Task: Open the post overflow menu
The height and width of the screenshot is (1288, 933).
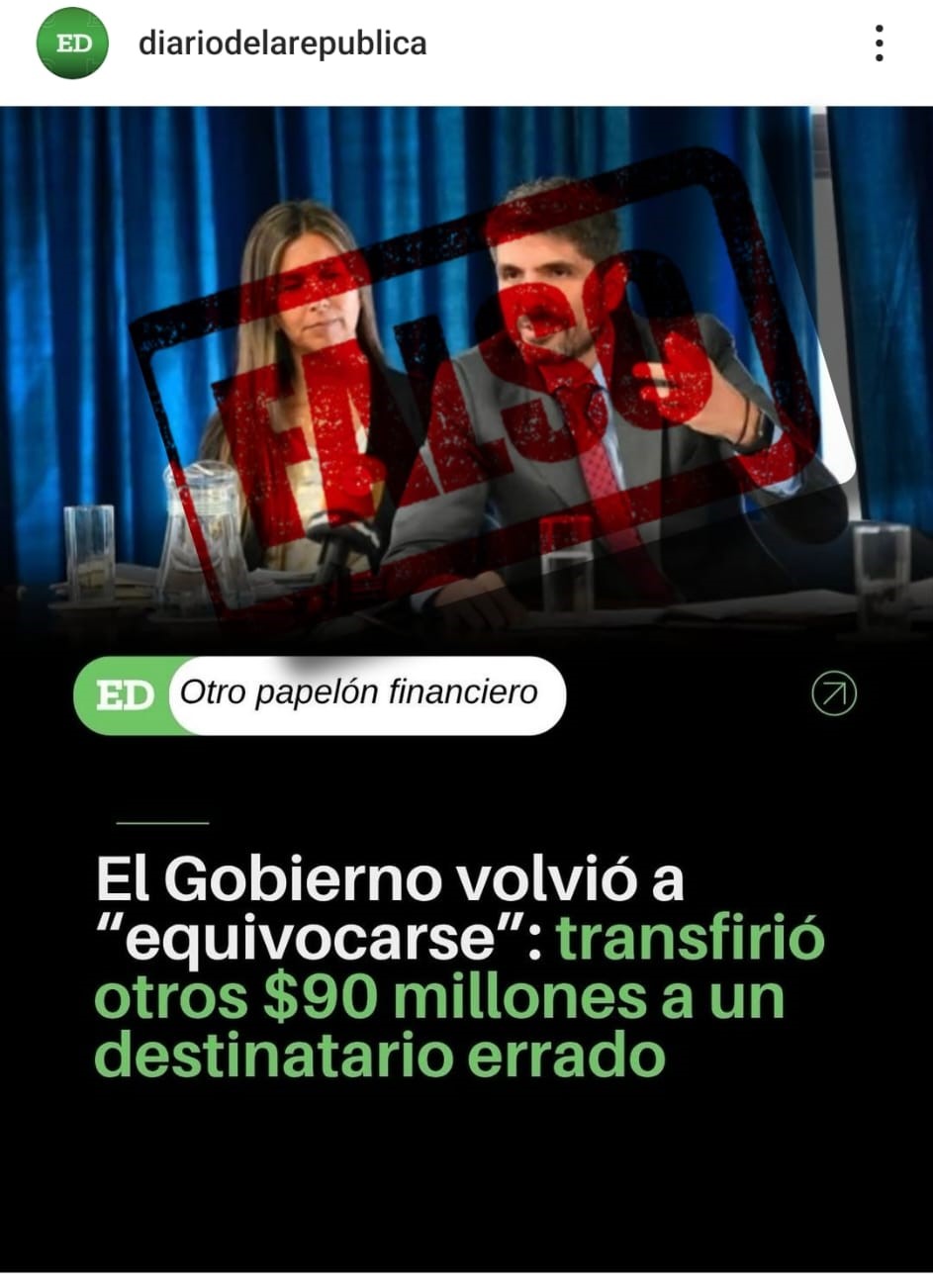Action: pos(879,44)
